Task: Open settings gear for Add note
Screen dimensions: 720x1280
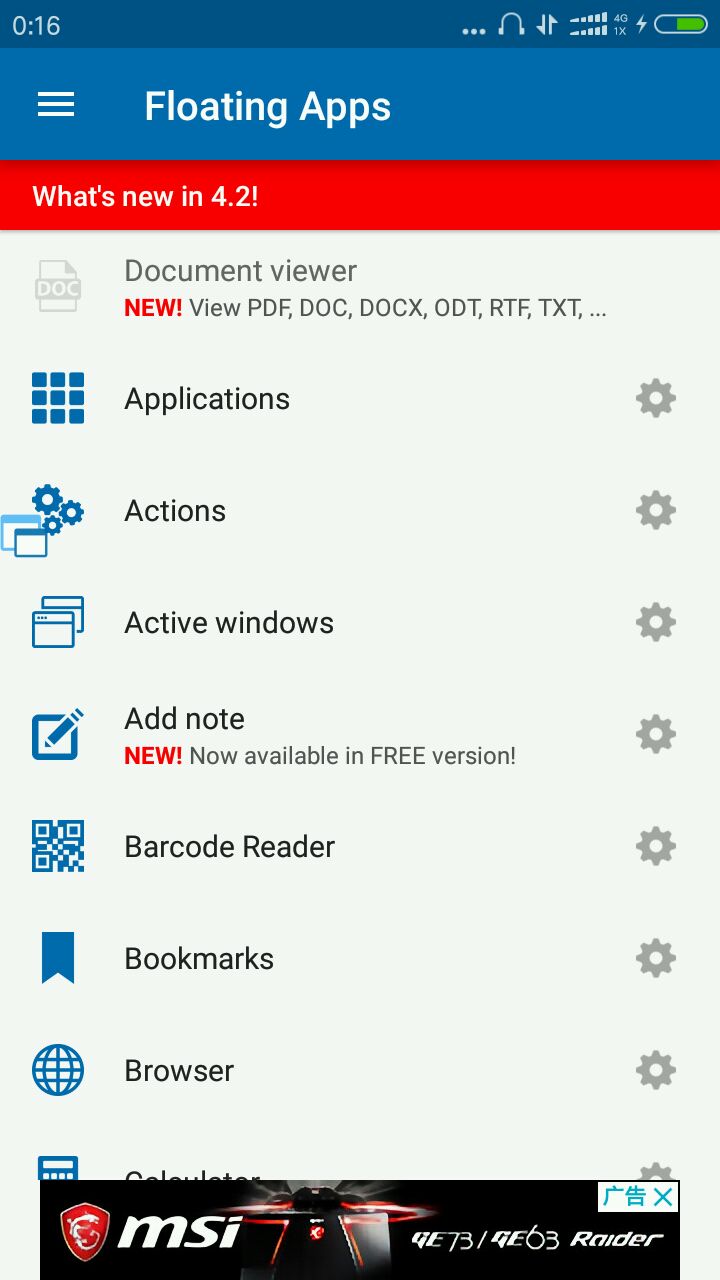Action: click(x=656, y=735)
